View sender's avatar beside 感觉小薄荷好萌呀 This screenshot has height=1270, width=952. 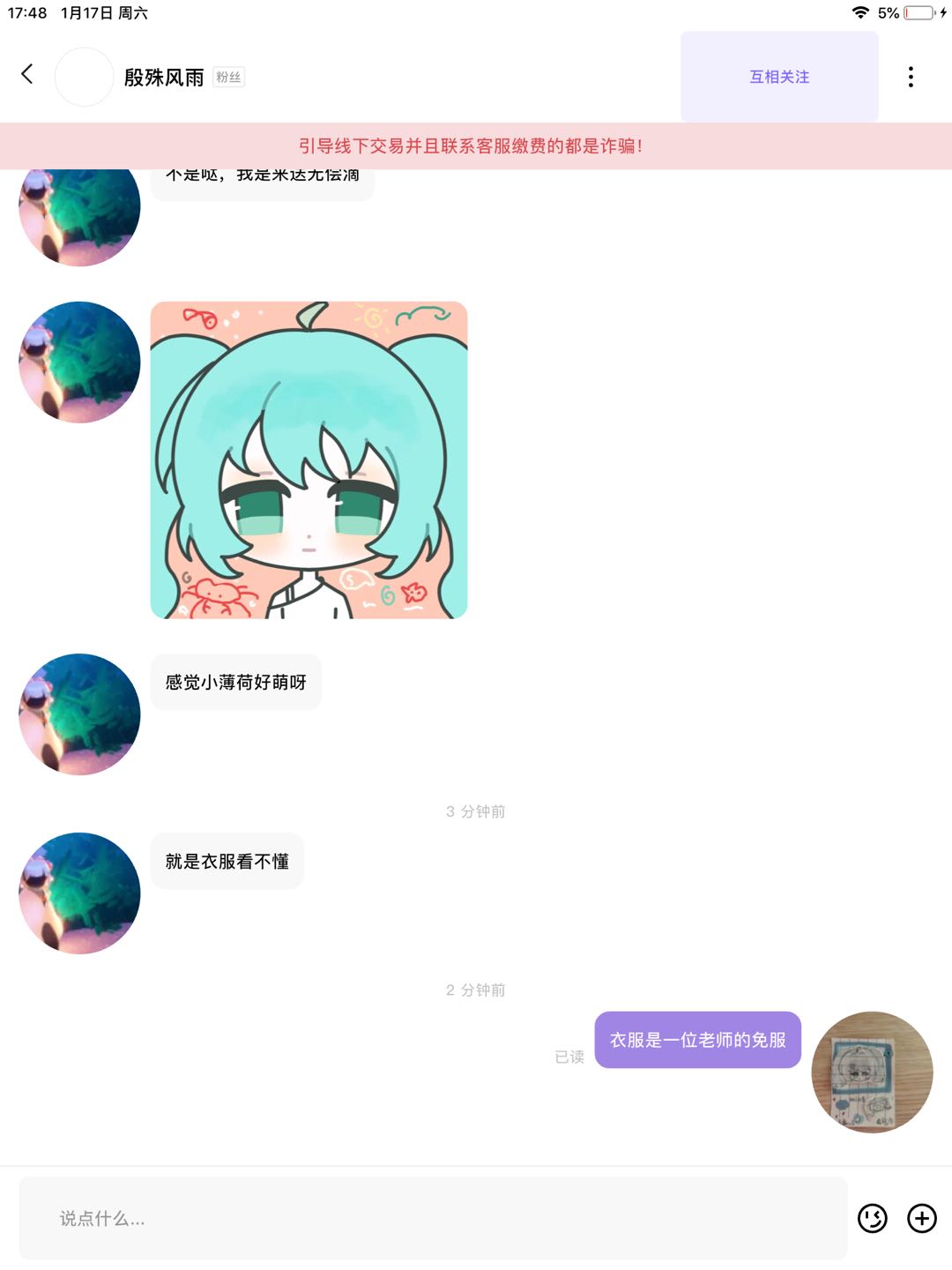tap(79, 714)
